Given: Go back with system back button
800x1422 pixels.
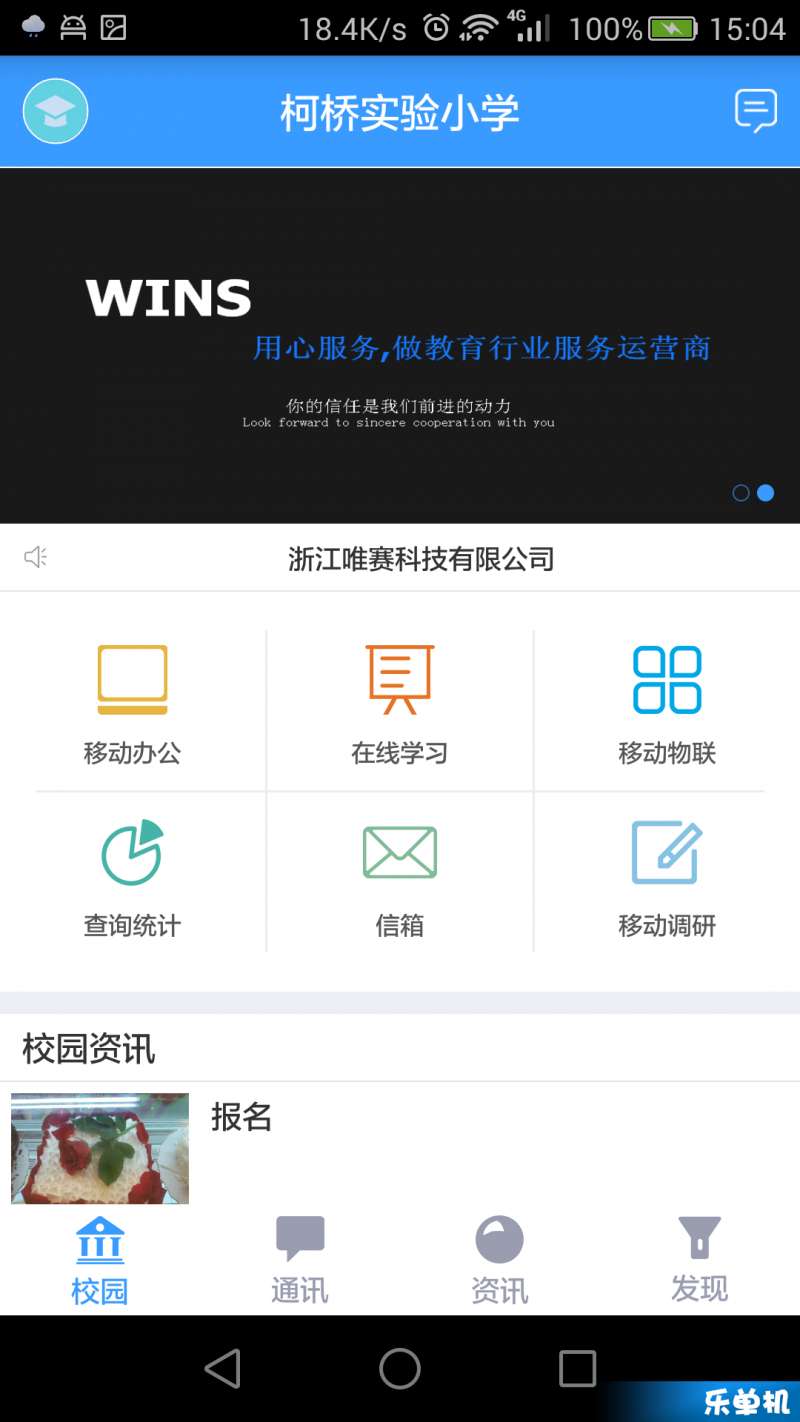Looking at the screenshot, I should pos(222,1368).
